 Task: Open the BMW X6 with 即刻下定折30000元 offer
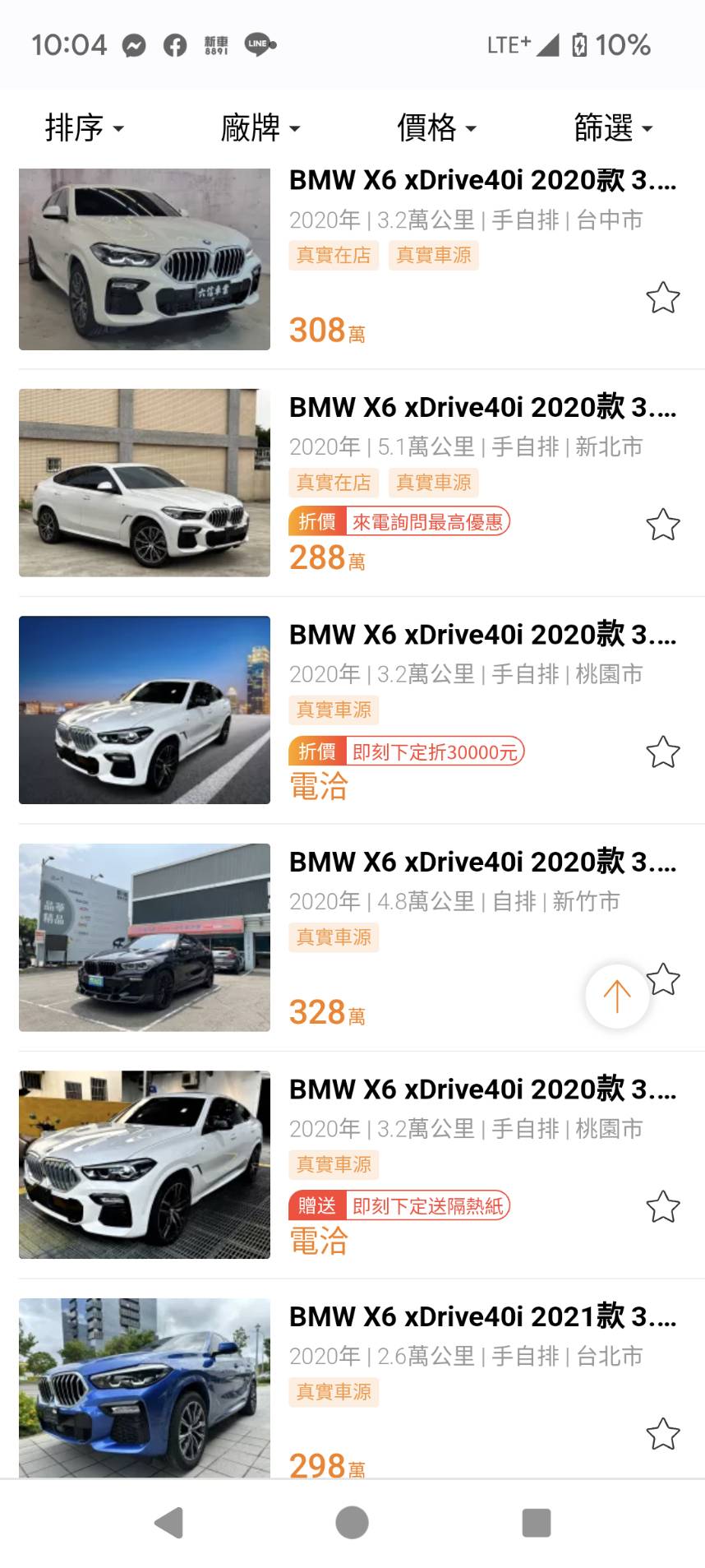[x=482, y=635]
